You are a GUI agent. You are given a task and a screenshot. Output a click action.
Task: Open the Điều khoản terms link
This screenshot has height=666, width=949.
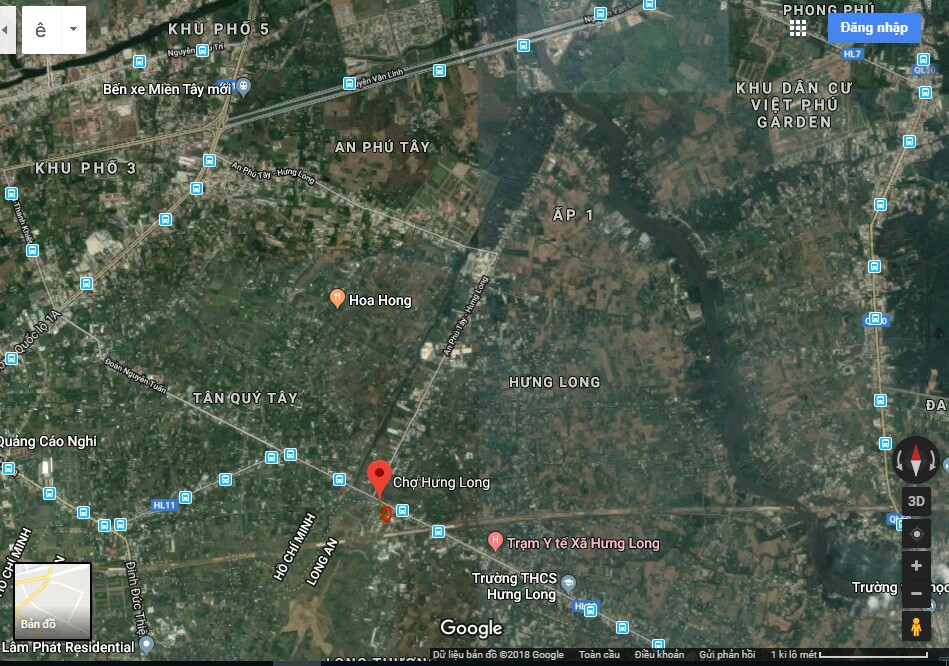(x=659, y=655)
